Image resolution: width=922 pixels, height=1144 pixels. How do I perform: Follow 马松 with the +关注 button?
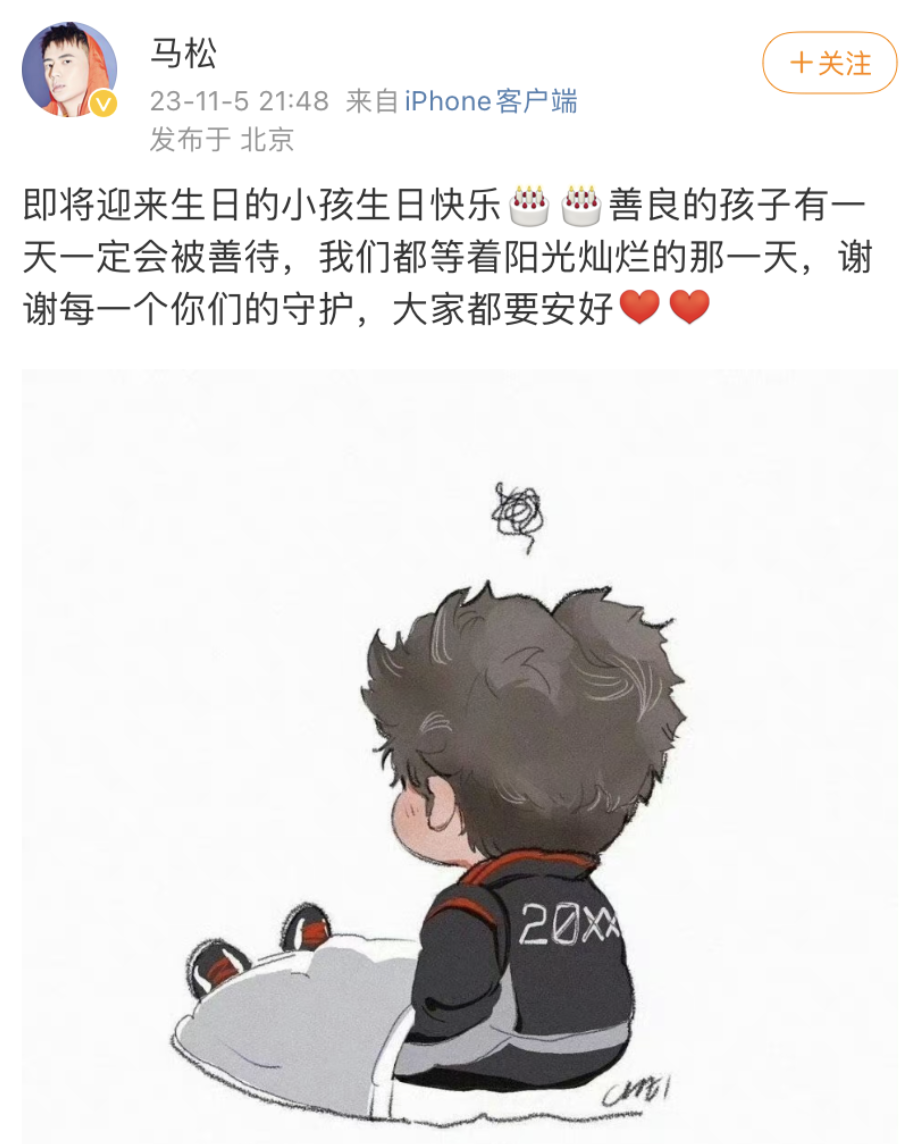830,64
